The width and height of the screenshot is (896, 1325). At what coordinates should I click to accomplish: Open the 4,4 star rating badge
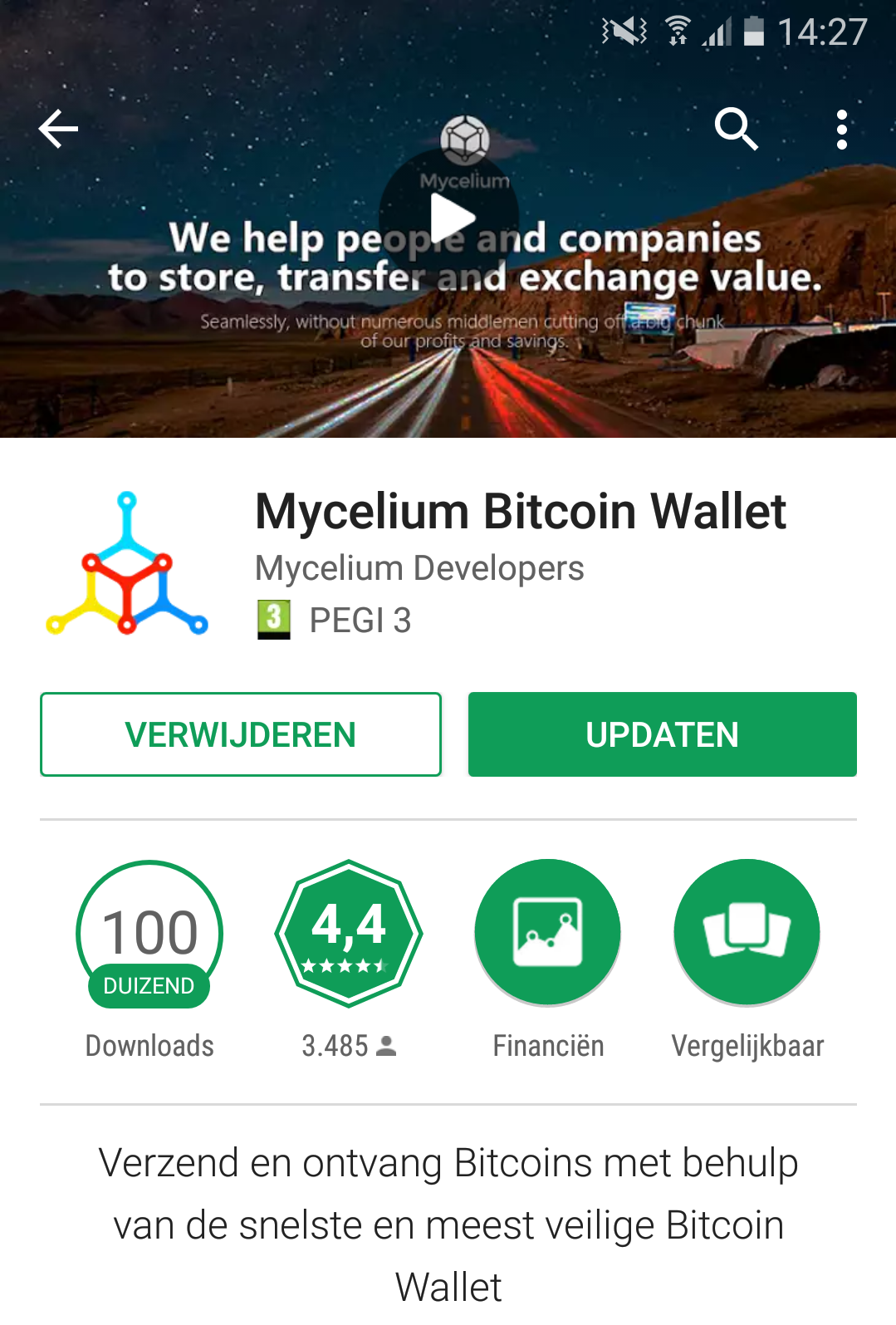[x=348, y=932]
